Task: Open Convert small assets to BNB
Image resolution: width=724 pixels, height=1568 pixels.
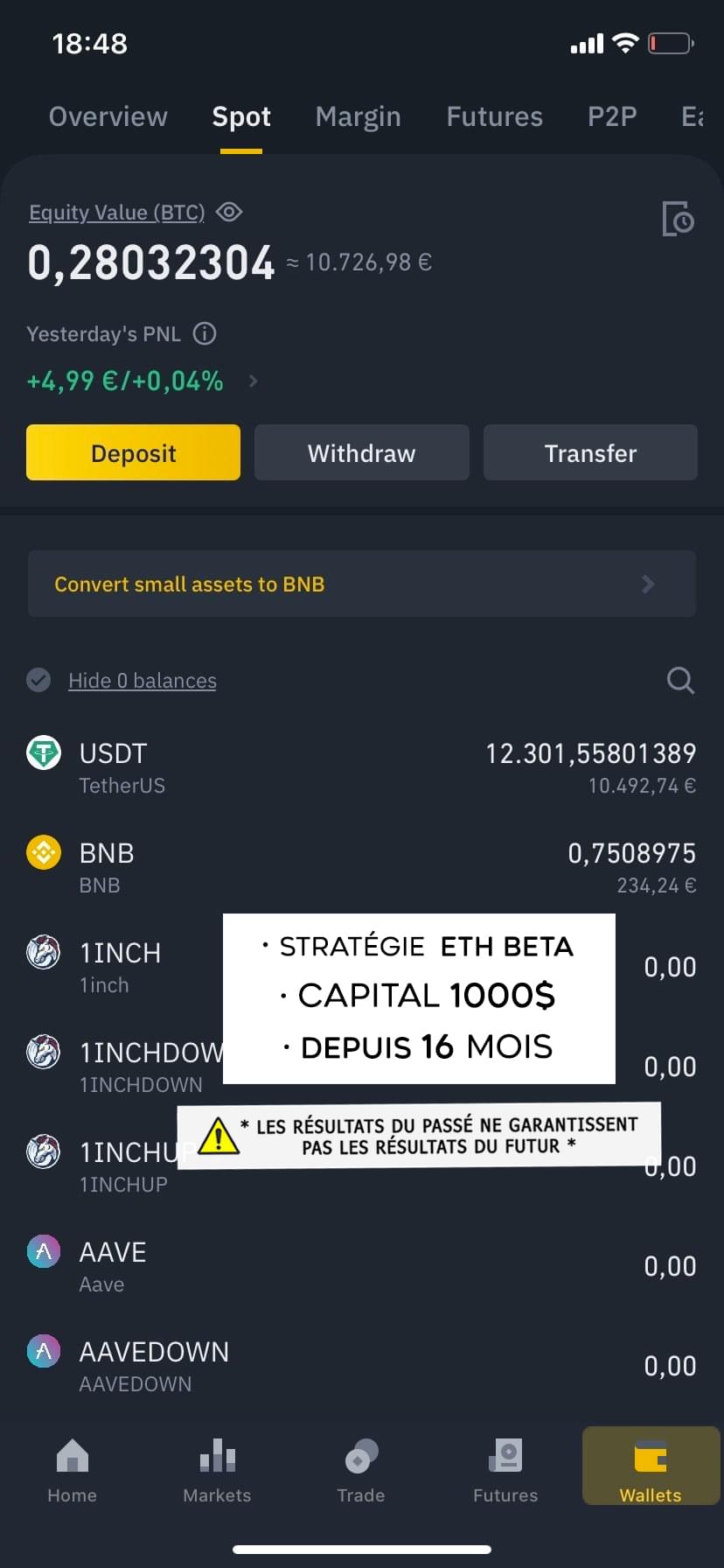Action: click(362, 584)
